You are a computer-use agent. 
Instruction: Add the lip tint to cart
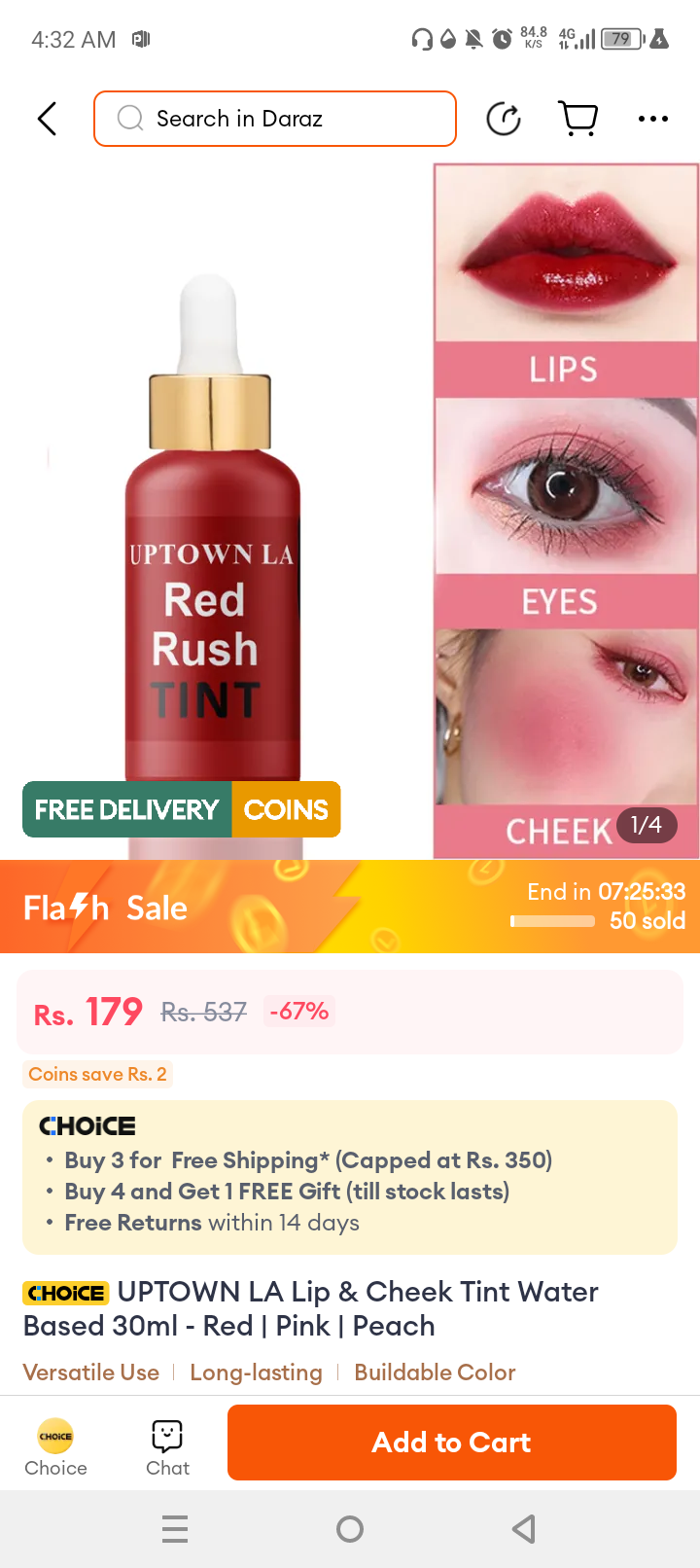[451, 1443]
